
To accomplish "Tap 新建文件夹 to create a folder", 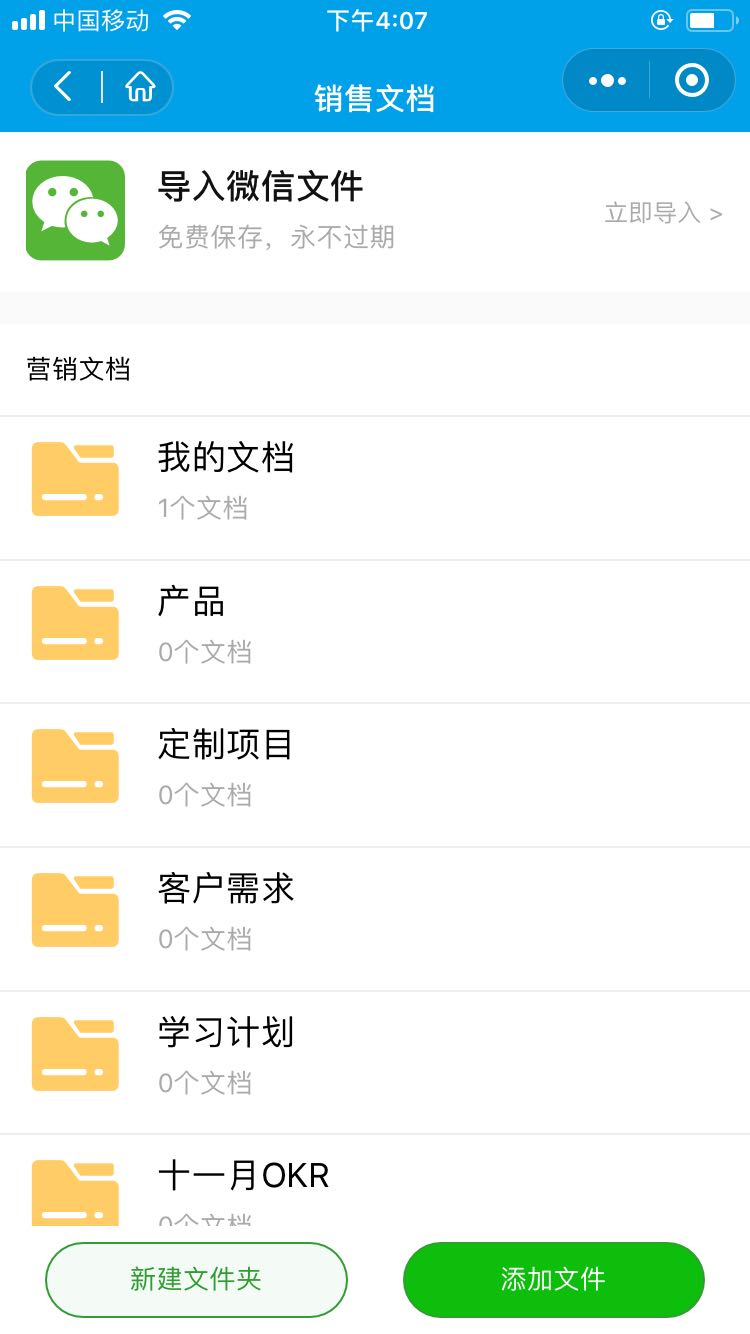I will pyautogui.click(x=196, y=1279).
